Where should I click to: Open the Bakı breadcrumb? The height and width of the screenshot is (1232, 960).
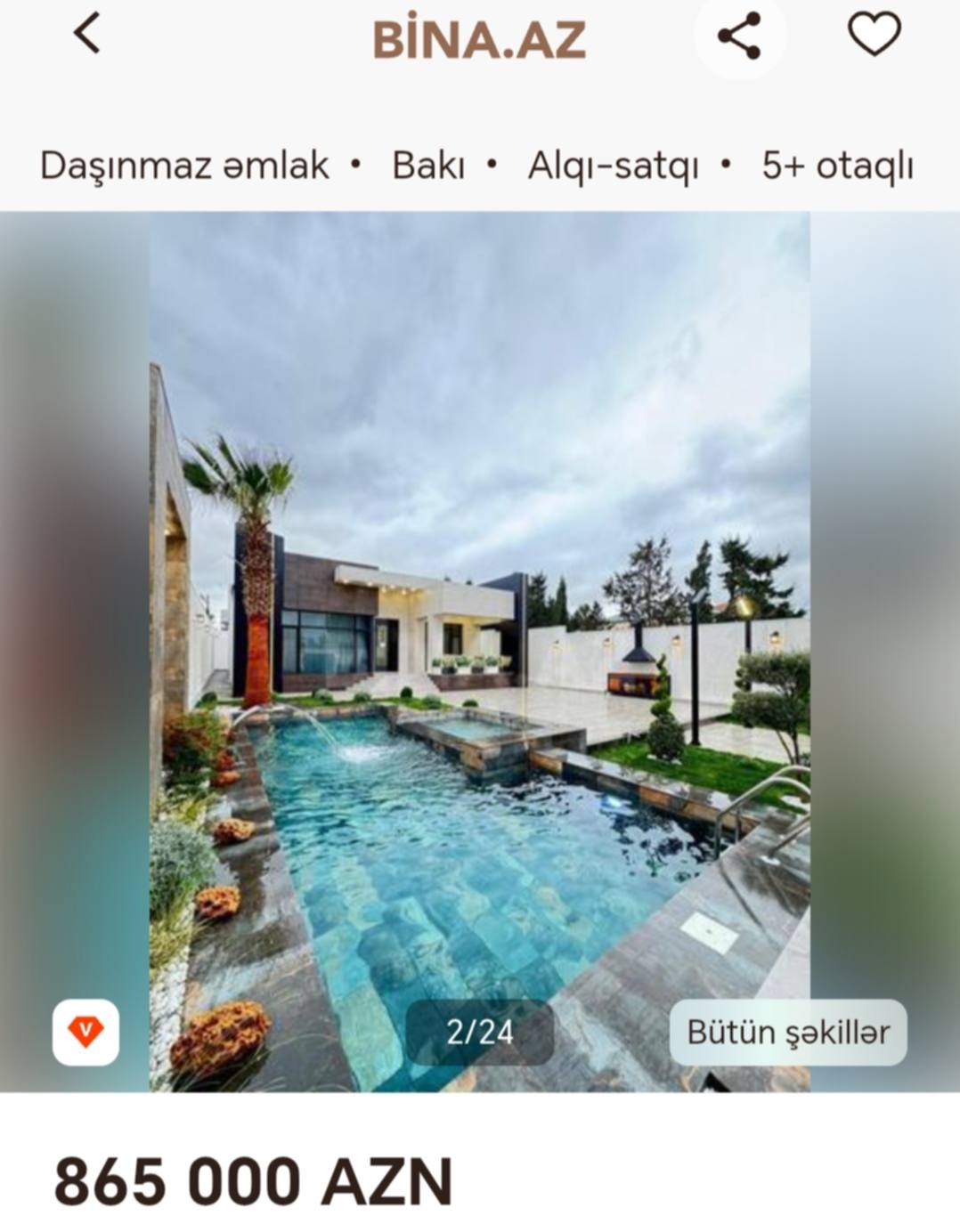pyautogui.click(x=428, y=166)
